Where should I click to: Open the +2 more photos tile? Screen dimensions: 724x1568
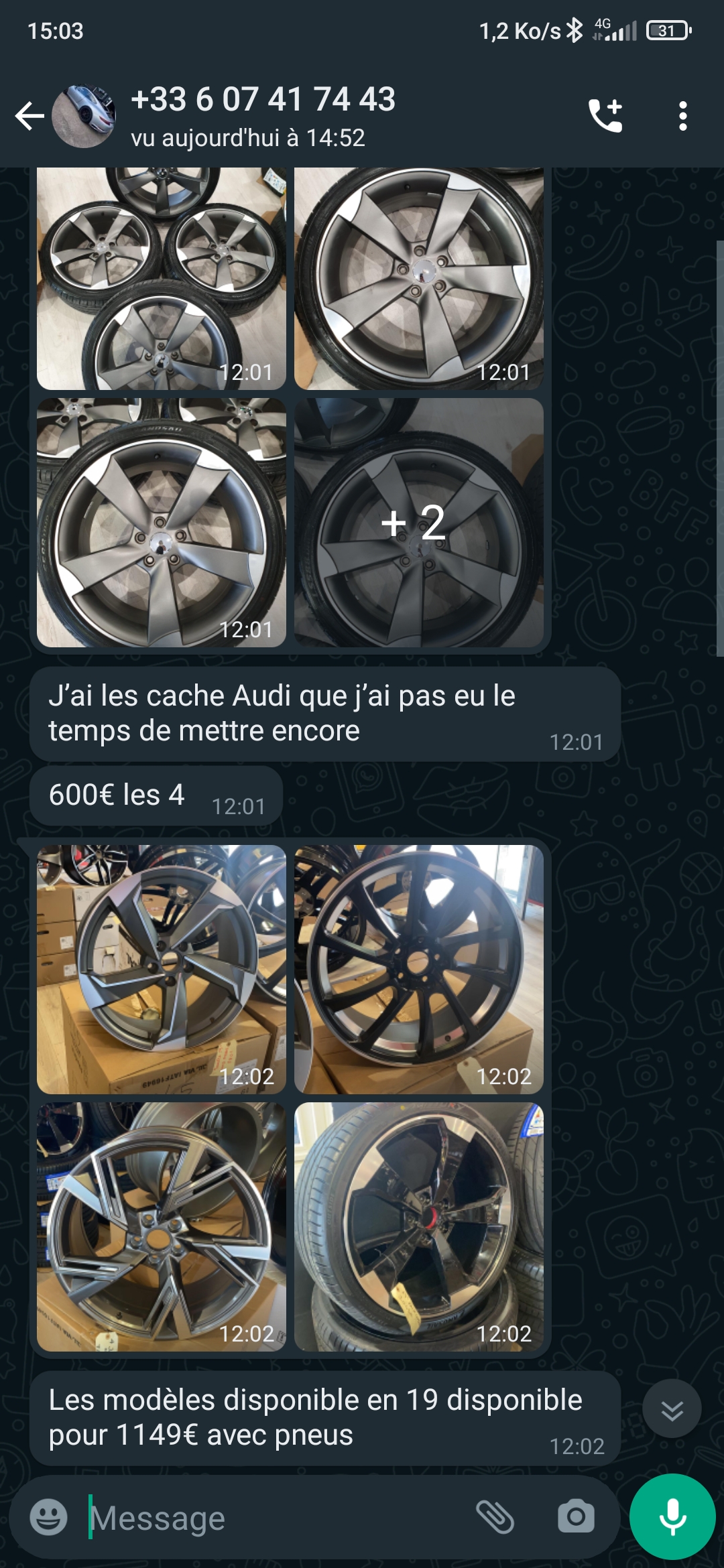pos(418,523)
